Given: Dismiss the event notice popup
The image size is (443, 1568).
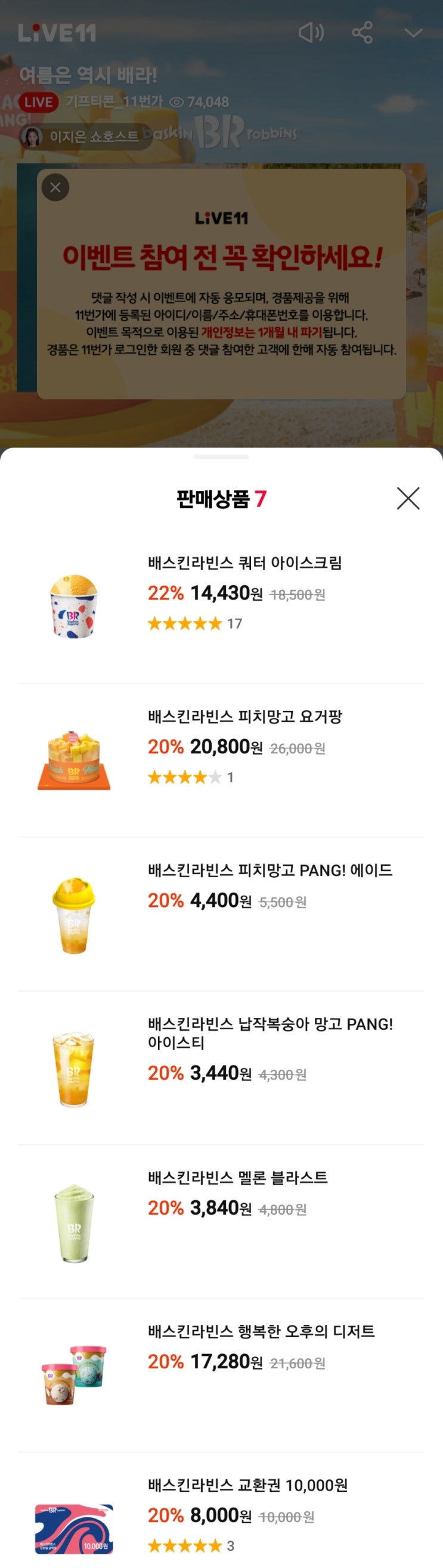Looking at the screenshot, I should (55, 188).
